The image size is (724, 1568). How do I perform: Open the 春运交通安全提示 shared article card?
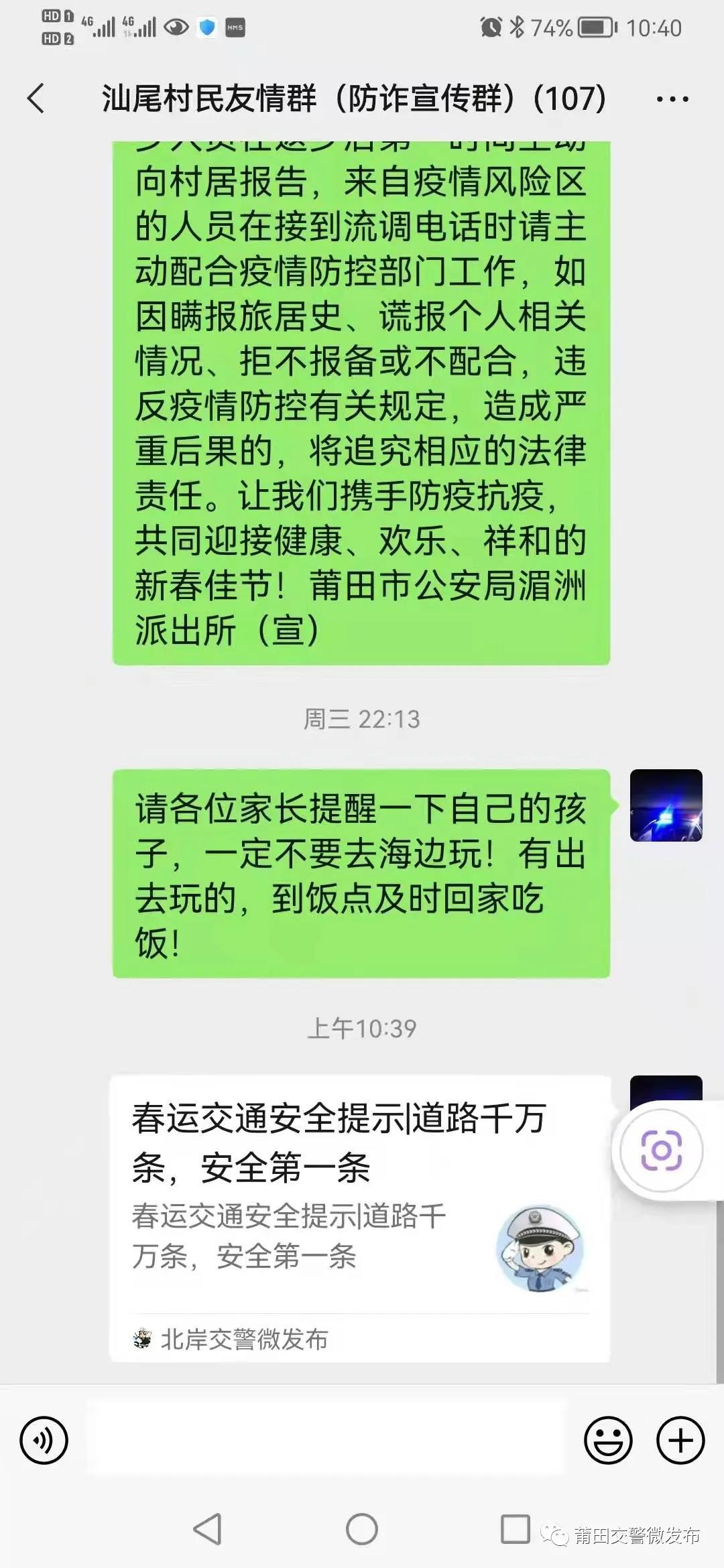[359, 1216]
